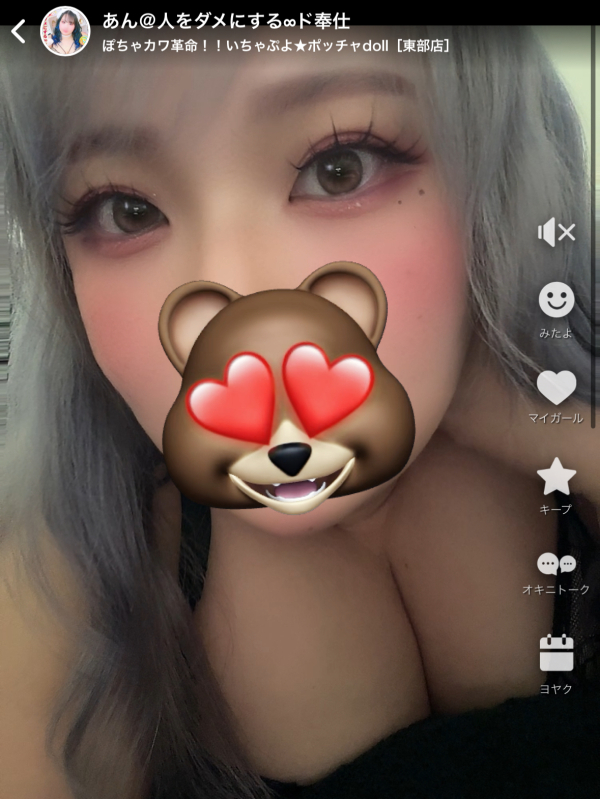The image size is (600, 799).
Task: Unmute the video sound
Action: (x=556, y=233)
